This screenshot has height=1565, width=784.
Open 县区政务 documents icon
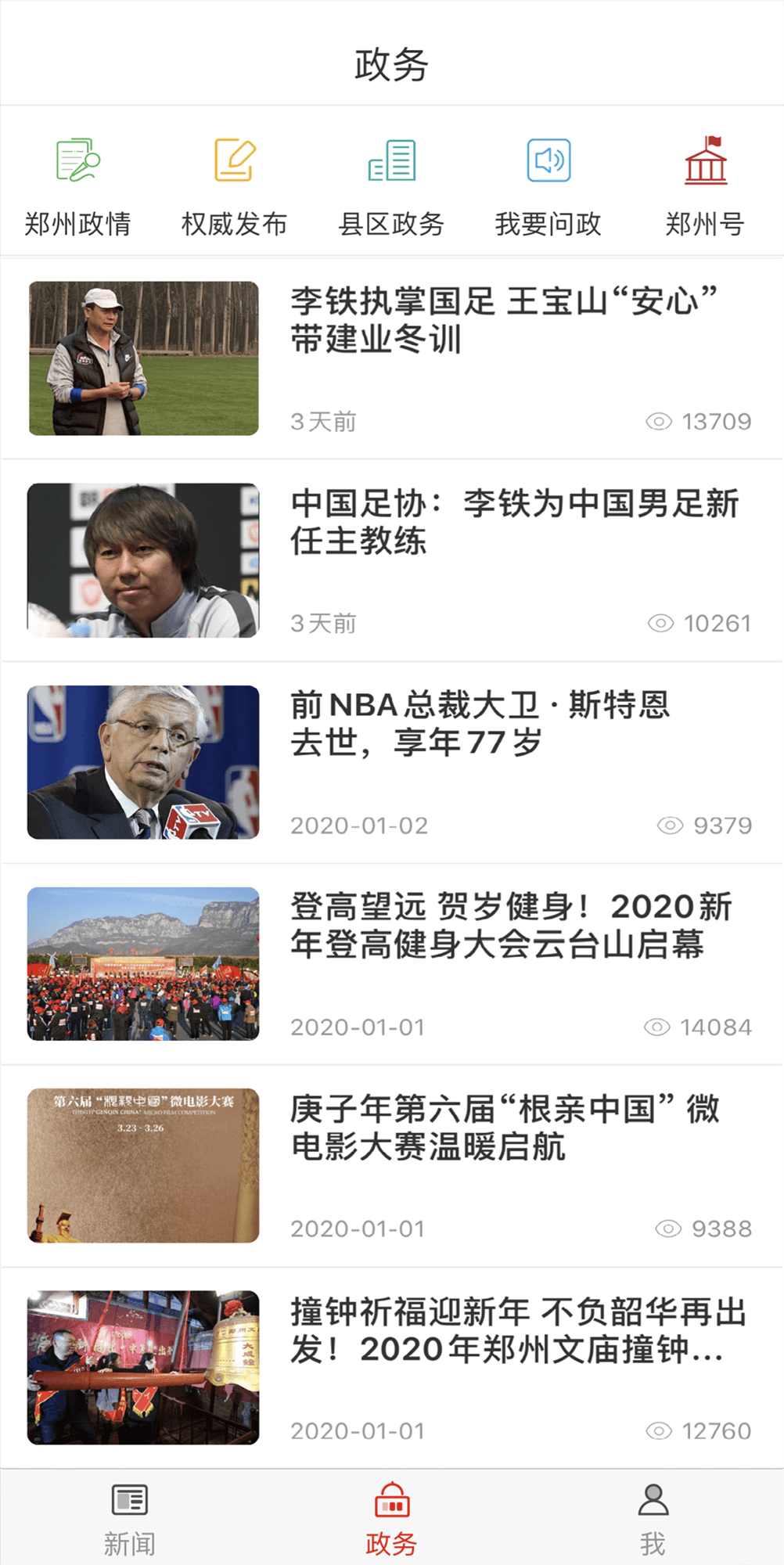coord(392,160)
